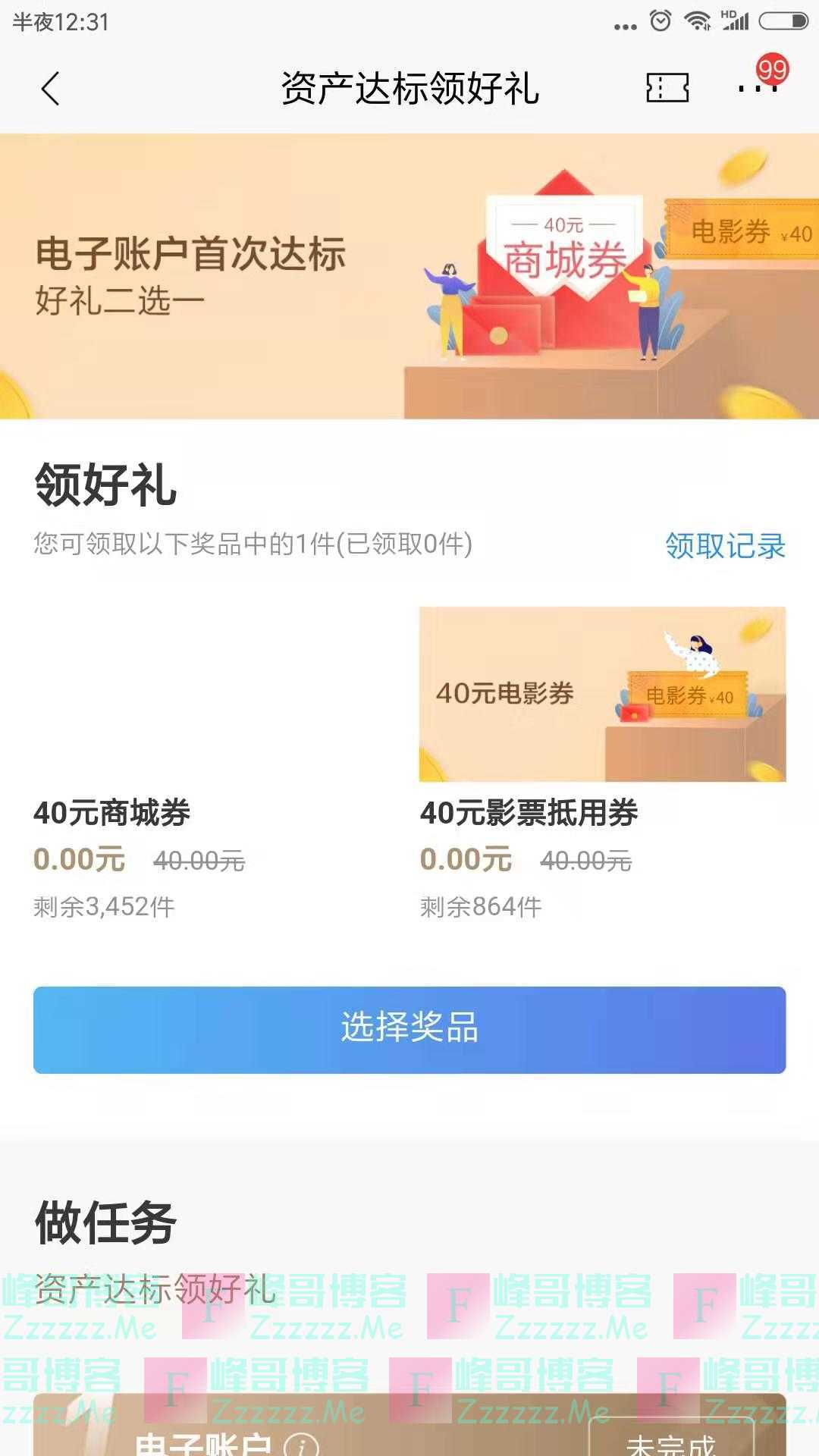Tap the 40元电影券 prize thumbnail image
Viewport: 819px width, 1456px height.
pos(605,694)
